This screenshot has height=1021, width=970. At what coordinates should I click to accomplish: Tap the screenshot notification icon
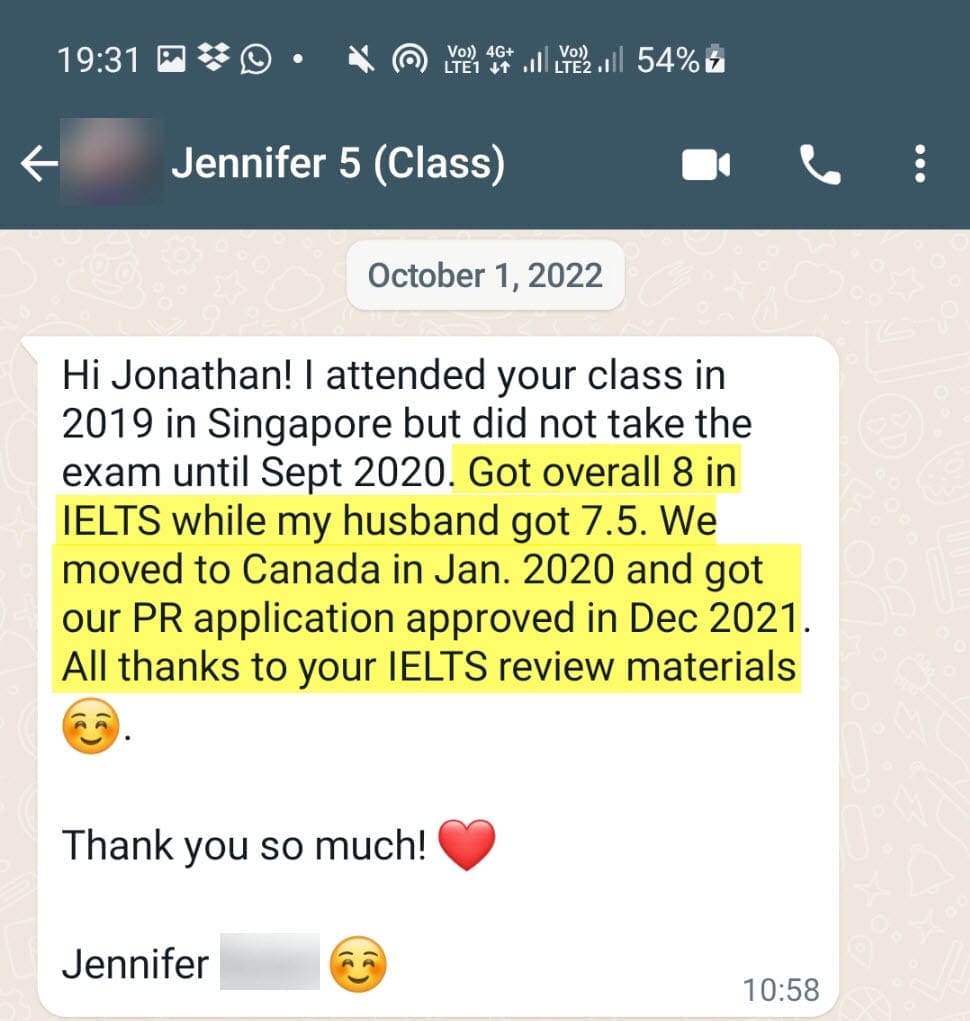click(x=173, y=58)
